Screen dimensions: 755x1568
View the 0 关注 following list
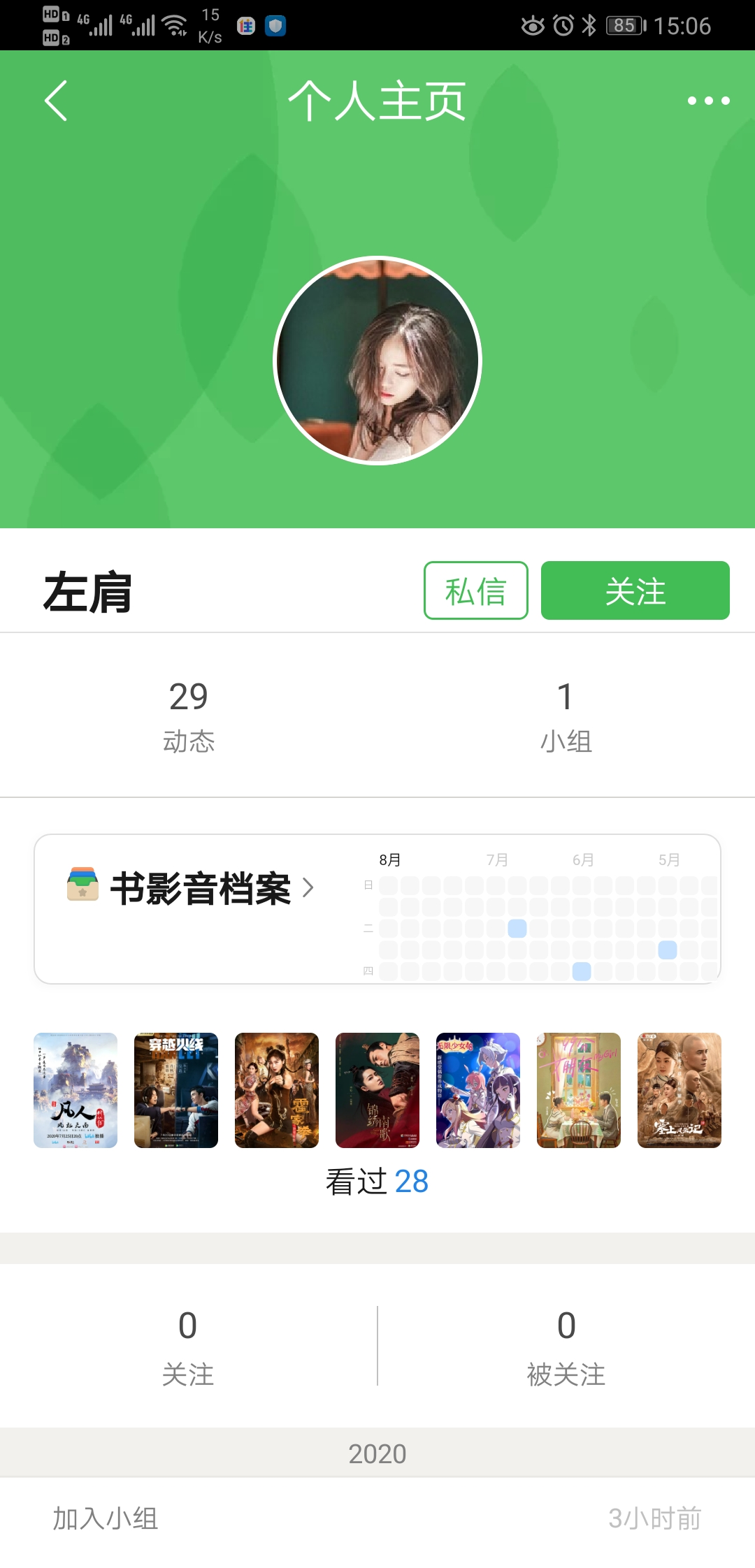tap(187, 1346)
